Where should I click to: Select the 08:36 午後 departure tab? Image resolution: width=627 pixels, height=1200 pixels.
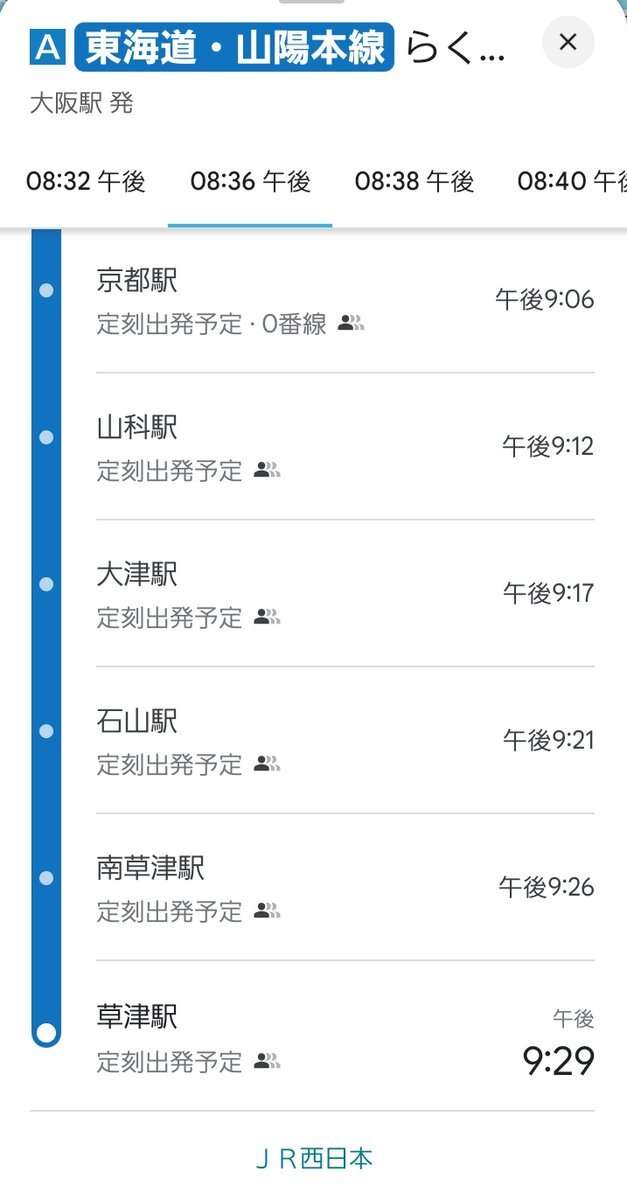(250, 181)
